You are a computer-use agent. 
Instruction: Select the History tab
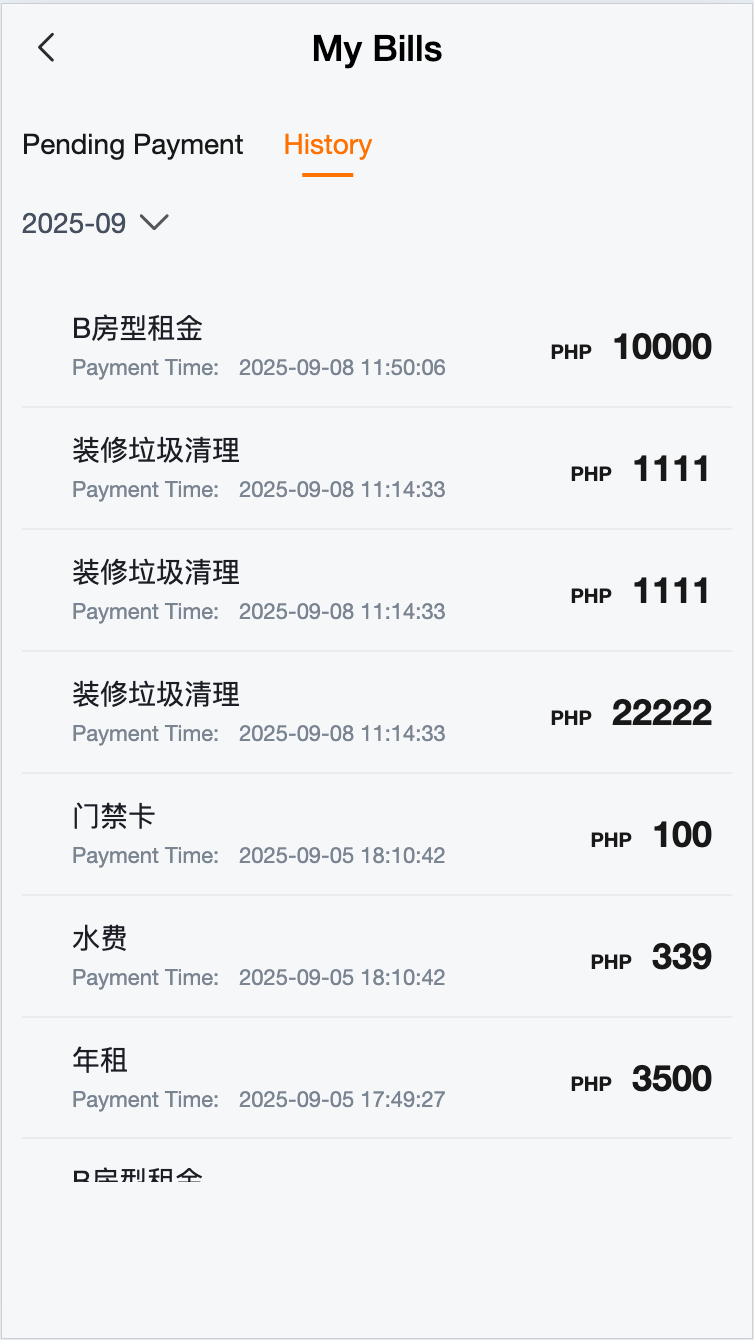click(327, 145)
